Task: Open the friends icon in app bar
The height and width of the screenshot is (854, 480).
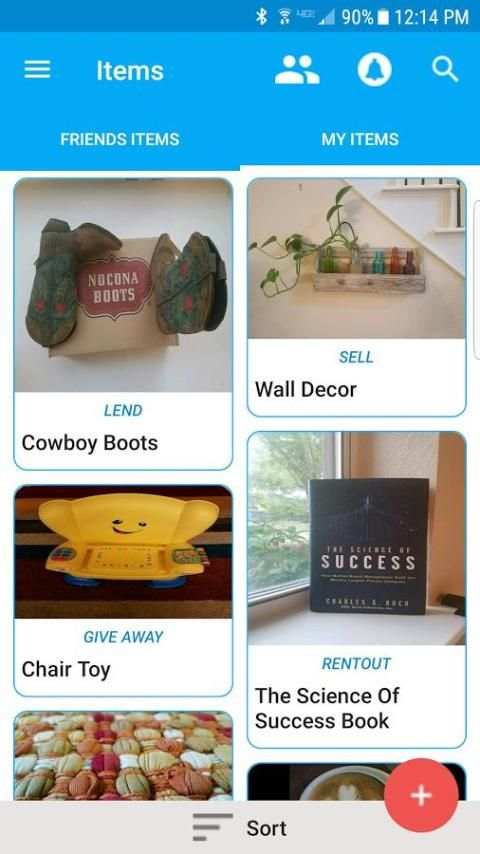Action: pos(296,70)
